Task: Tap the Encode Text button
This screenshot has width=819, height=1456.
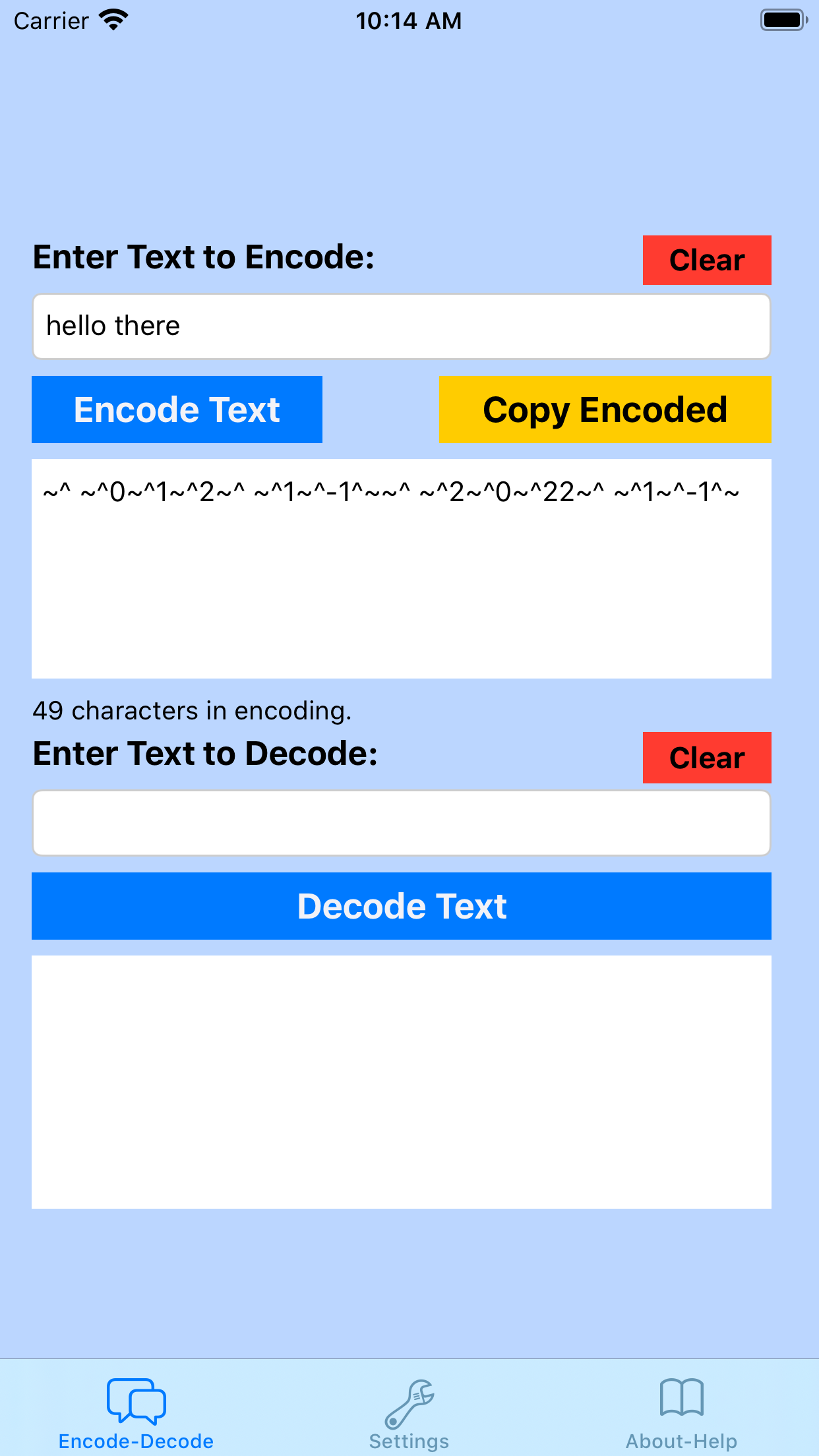Action: tap(177, 409)
